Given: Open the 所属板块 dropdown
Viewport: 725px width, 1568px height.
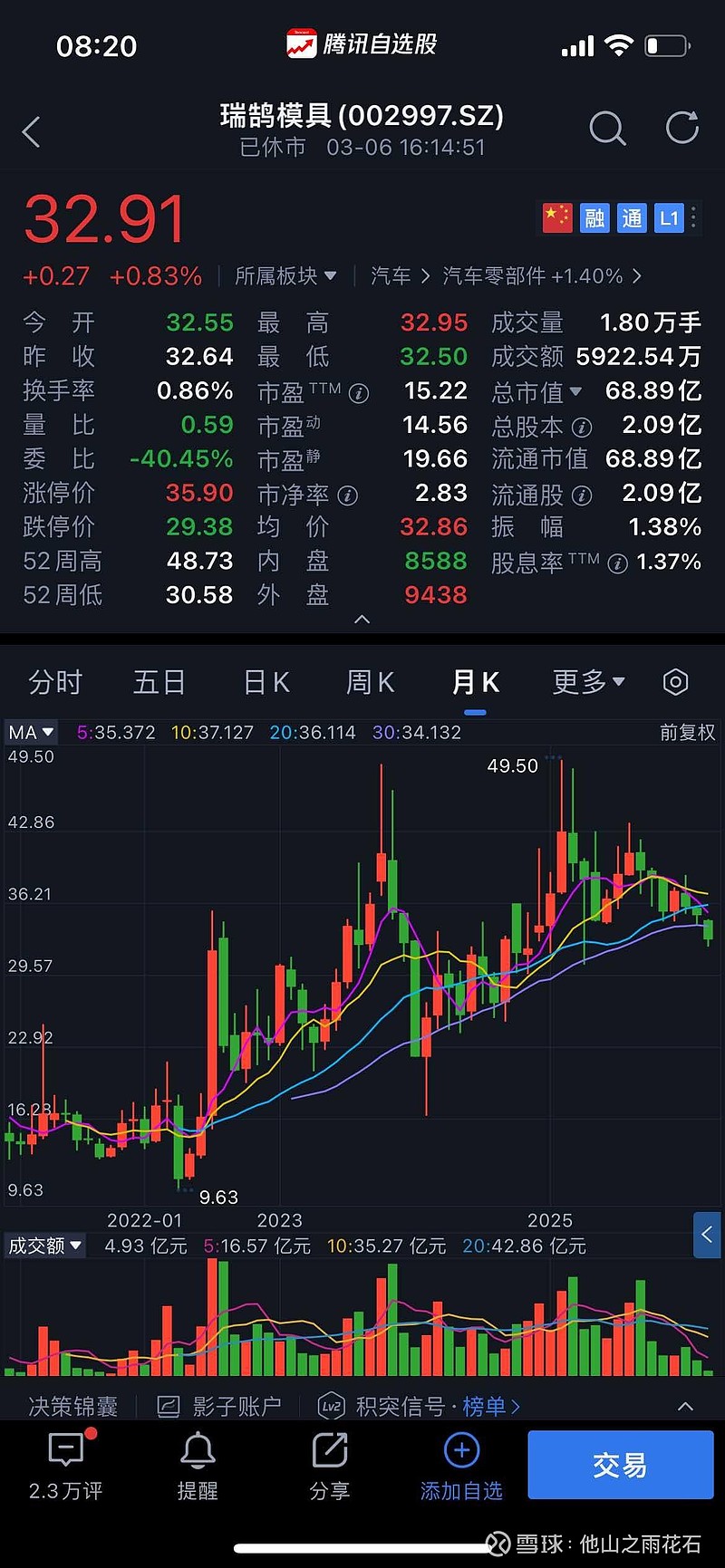Looking at the screenshot, I should pos(286,276).
